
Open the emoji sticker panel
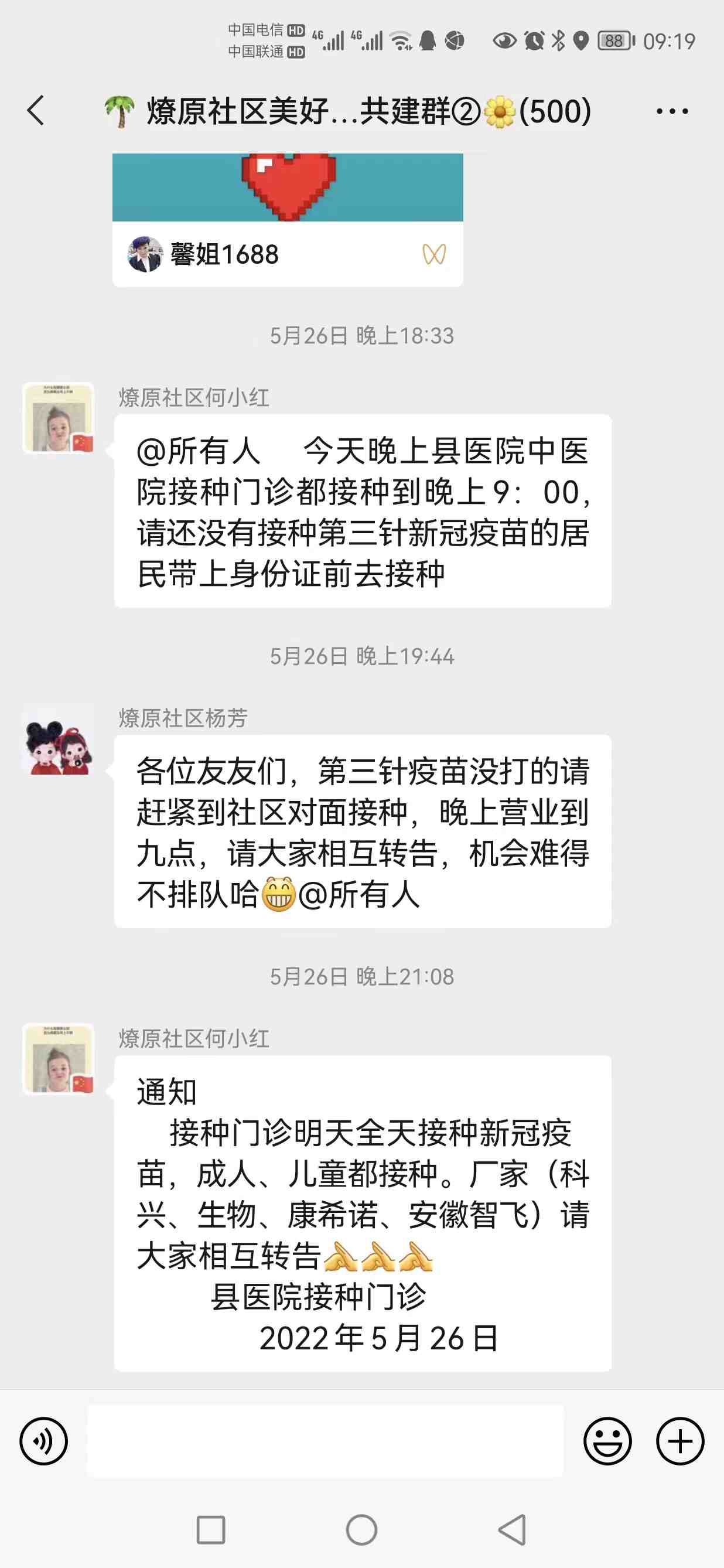tap(607, 1440)
